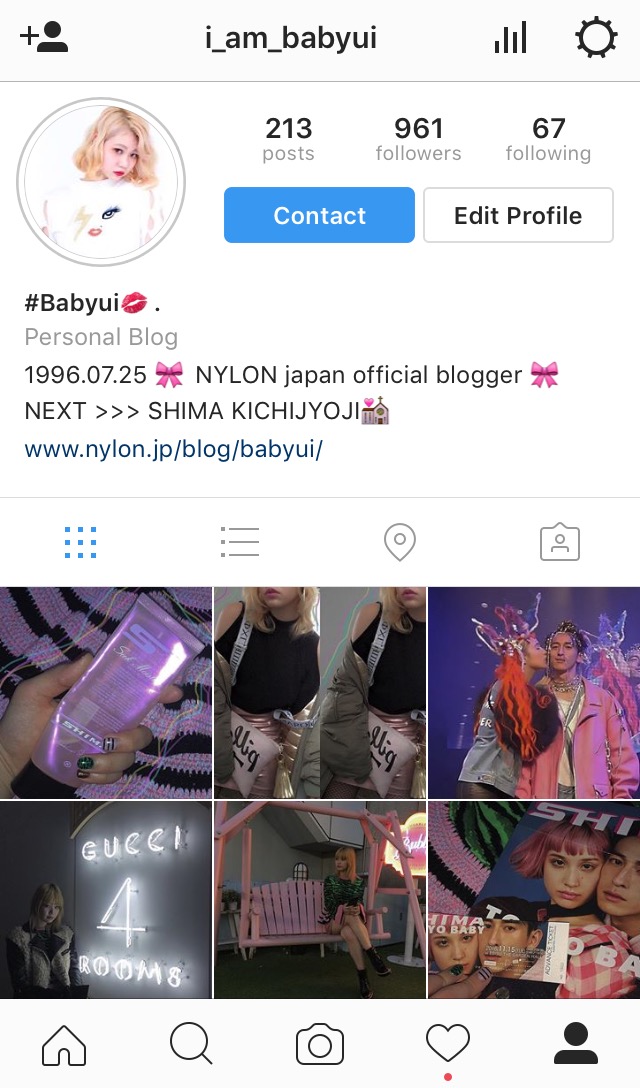The image size is (640, 1088).
Task: Open the camera tab
Action: 320,1045
